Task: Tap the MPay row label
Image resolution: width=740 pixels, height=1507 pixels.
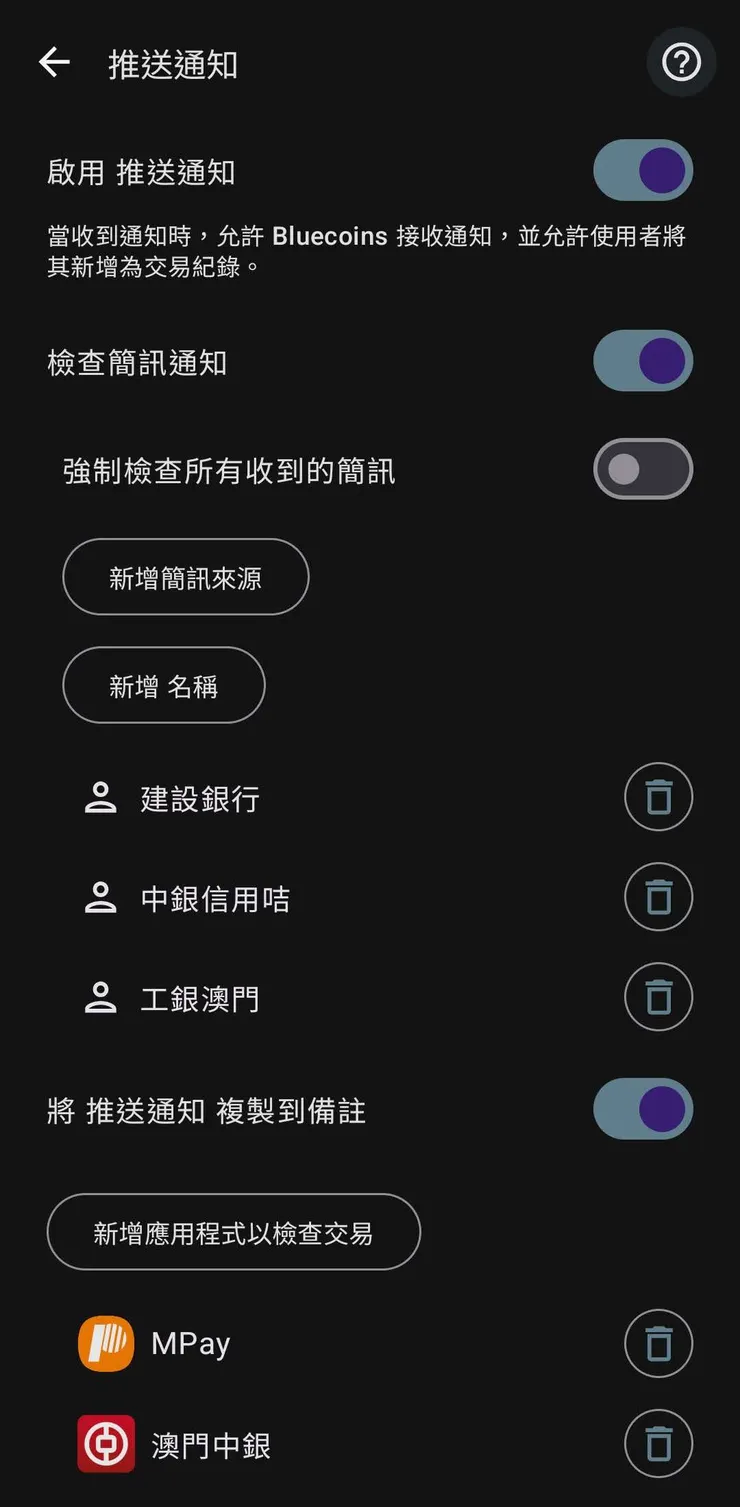Action: click(x=190, y=1343)
